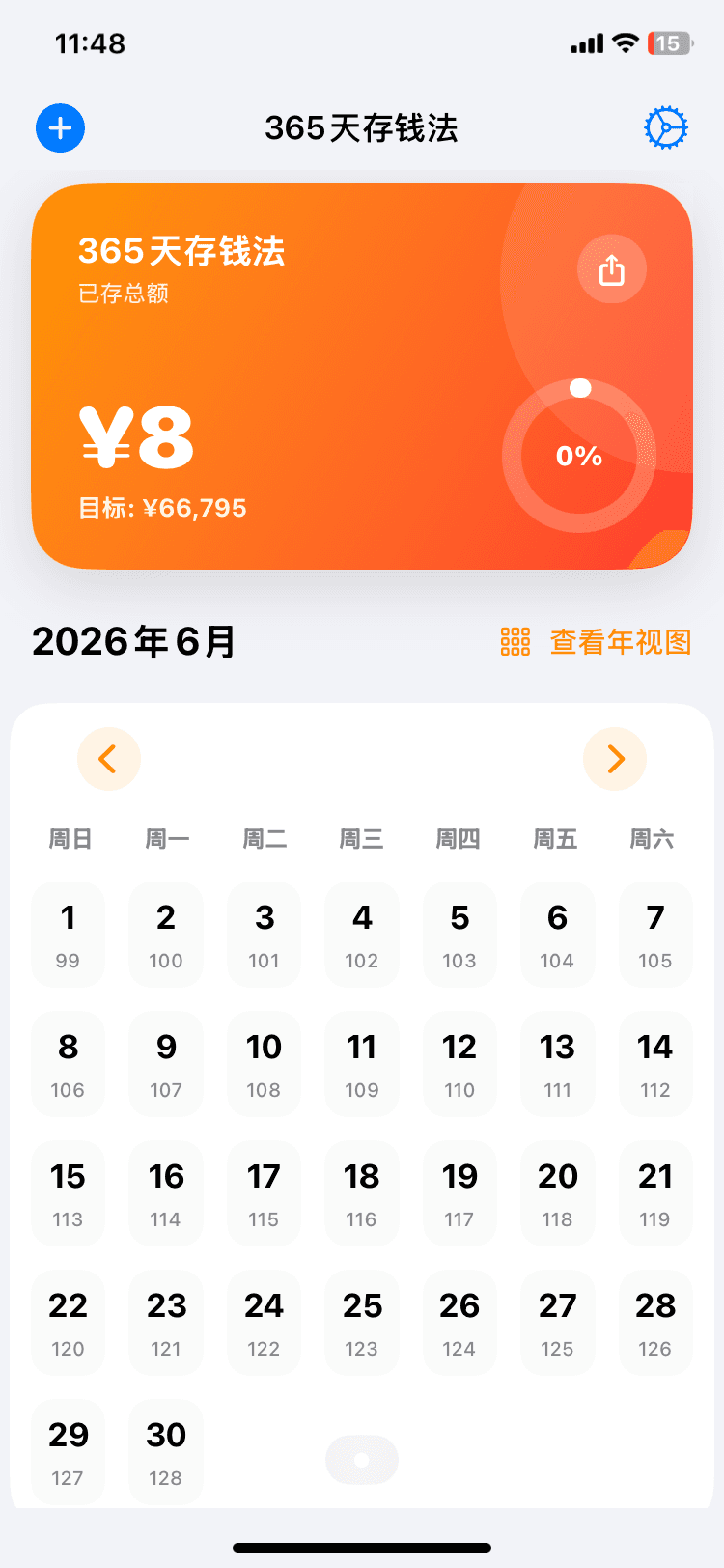The width and height of the screenshot is (724, 1568).
Task: Select the 周日 weekday column header
Action: point(68,839)
